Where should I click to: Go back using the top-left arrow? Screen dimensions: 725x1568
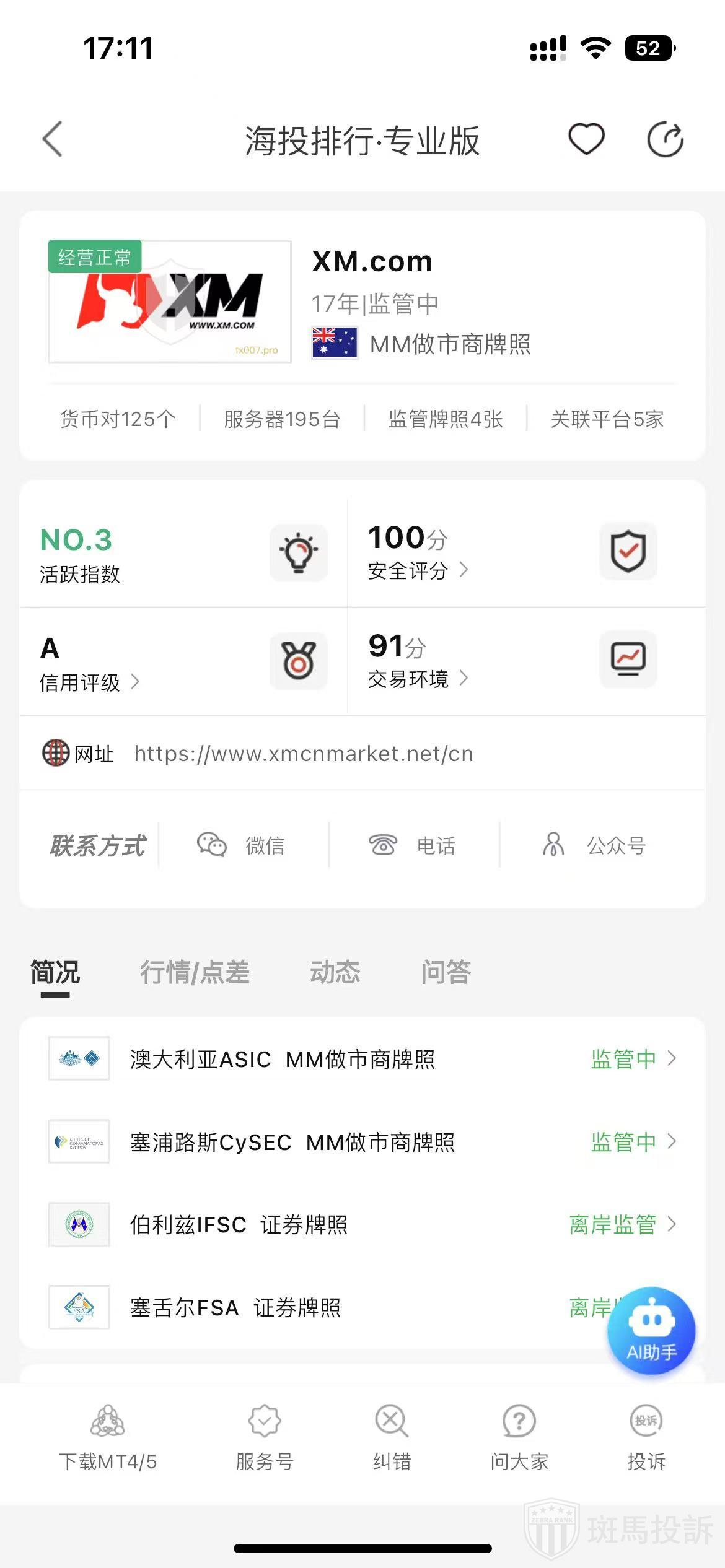53,139
